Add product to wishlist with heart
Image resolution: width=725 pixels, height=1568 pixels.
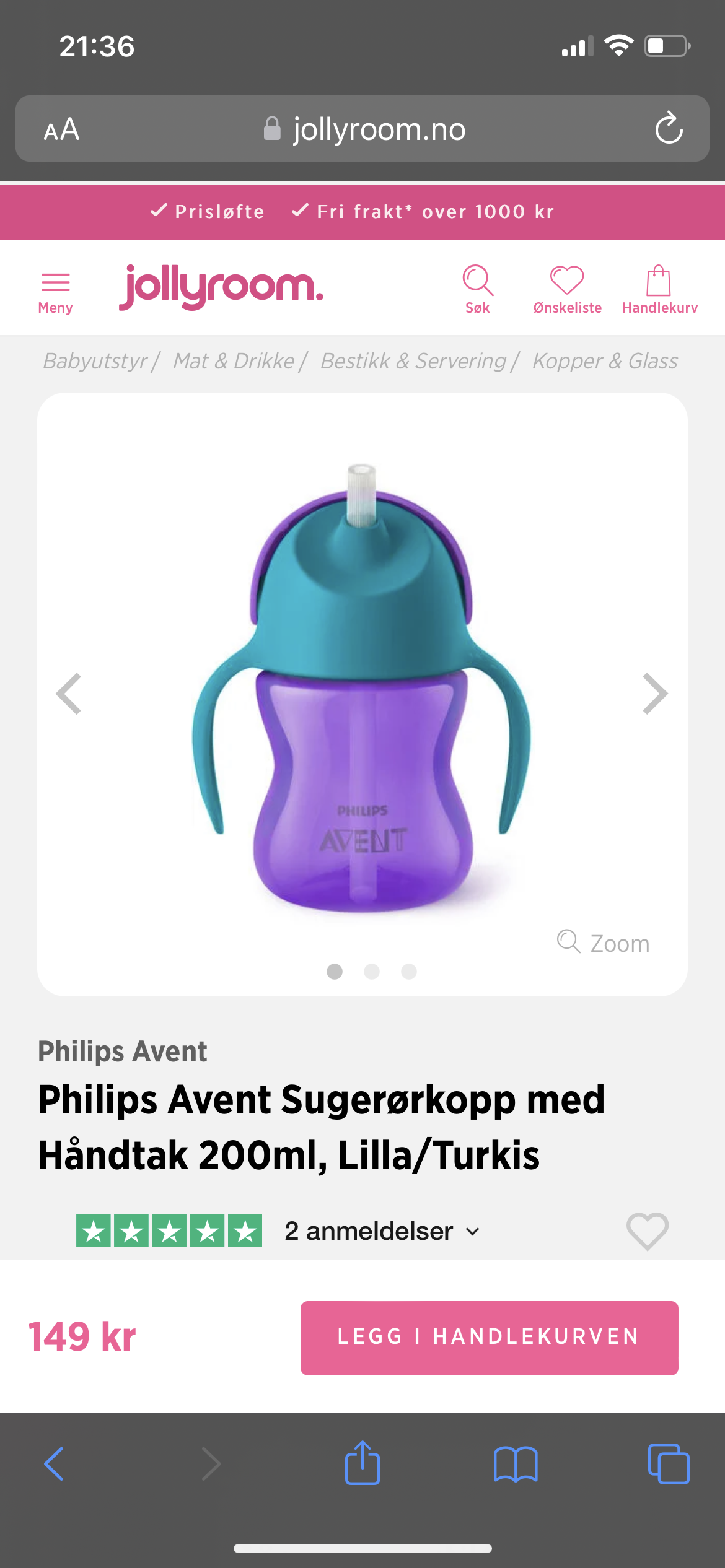648,1231
